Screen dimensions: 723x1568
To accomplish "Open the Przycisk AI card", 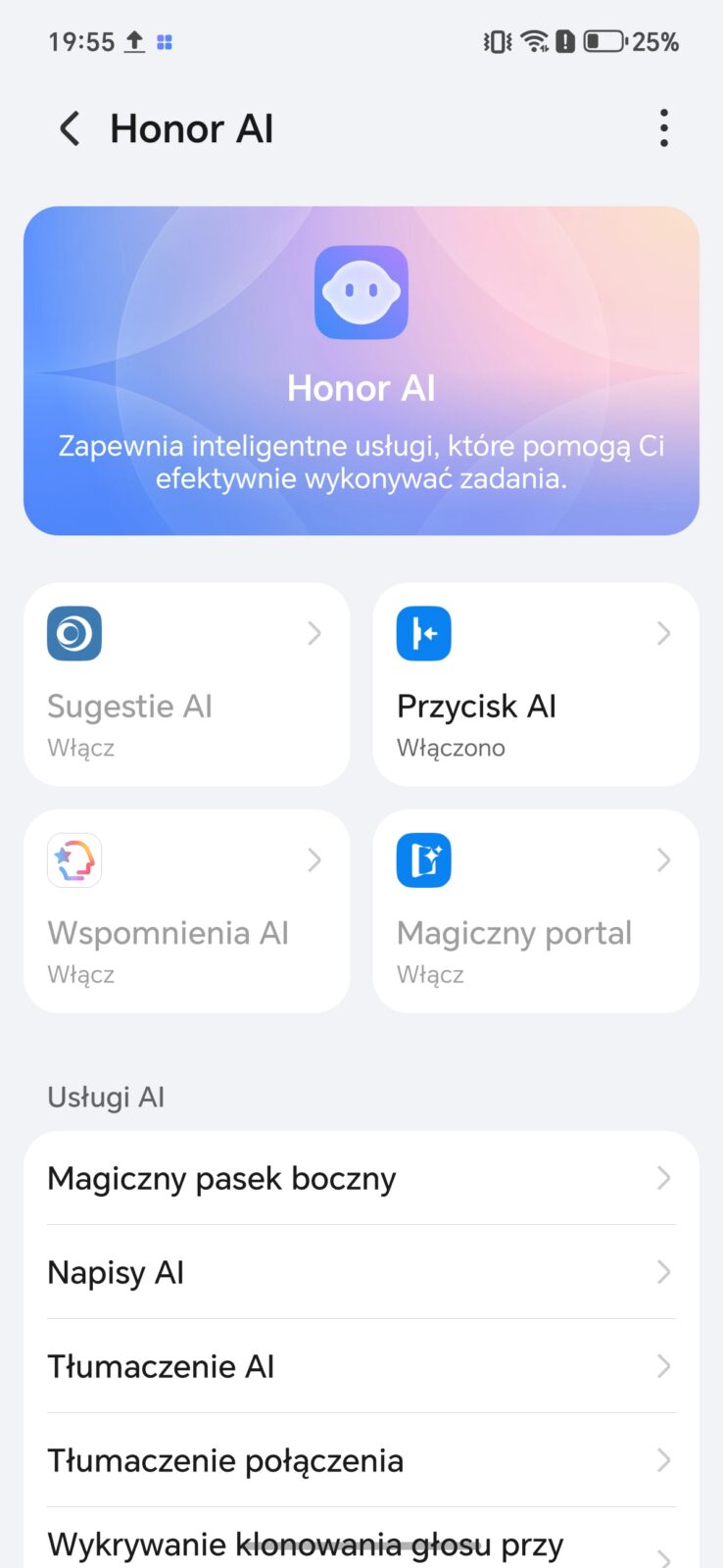I will (535, 684).
